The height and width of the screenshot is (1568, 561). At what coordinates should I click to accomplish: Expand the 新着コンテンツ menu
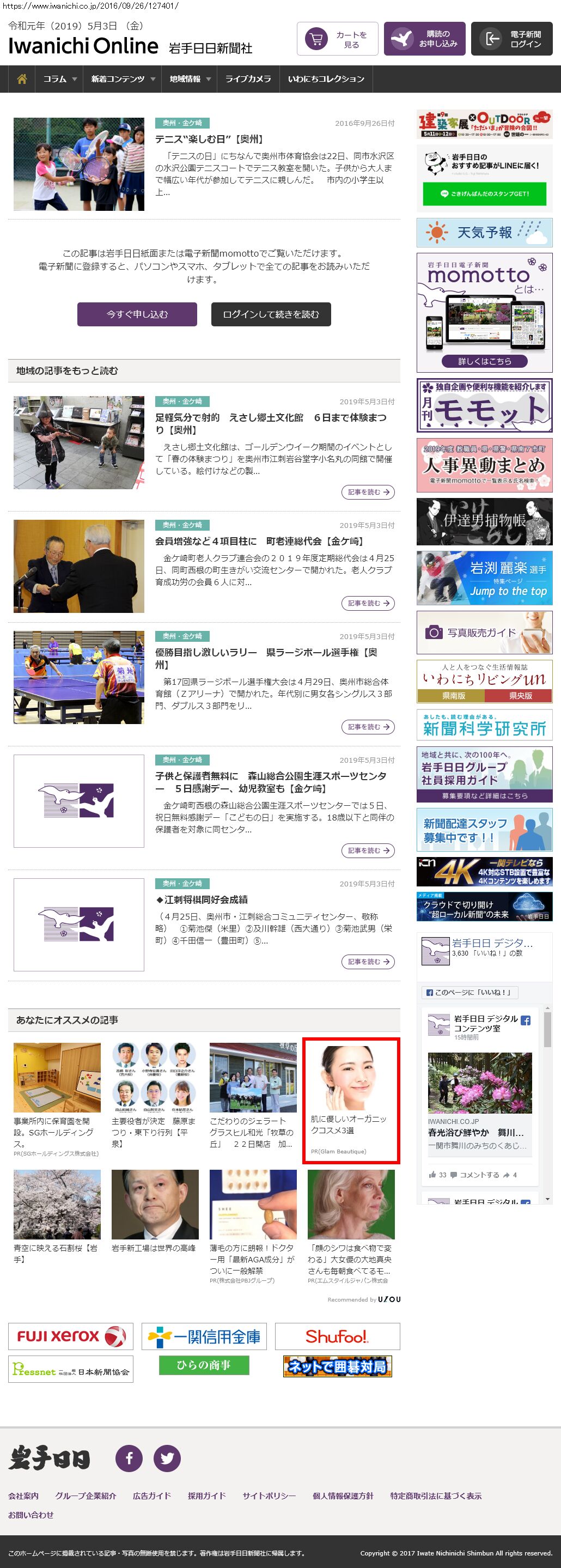[x=123, y=79]
